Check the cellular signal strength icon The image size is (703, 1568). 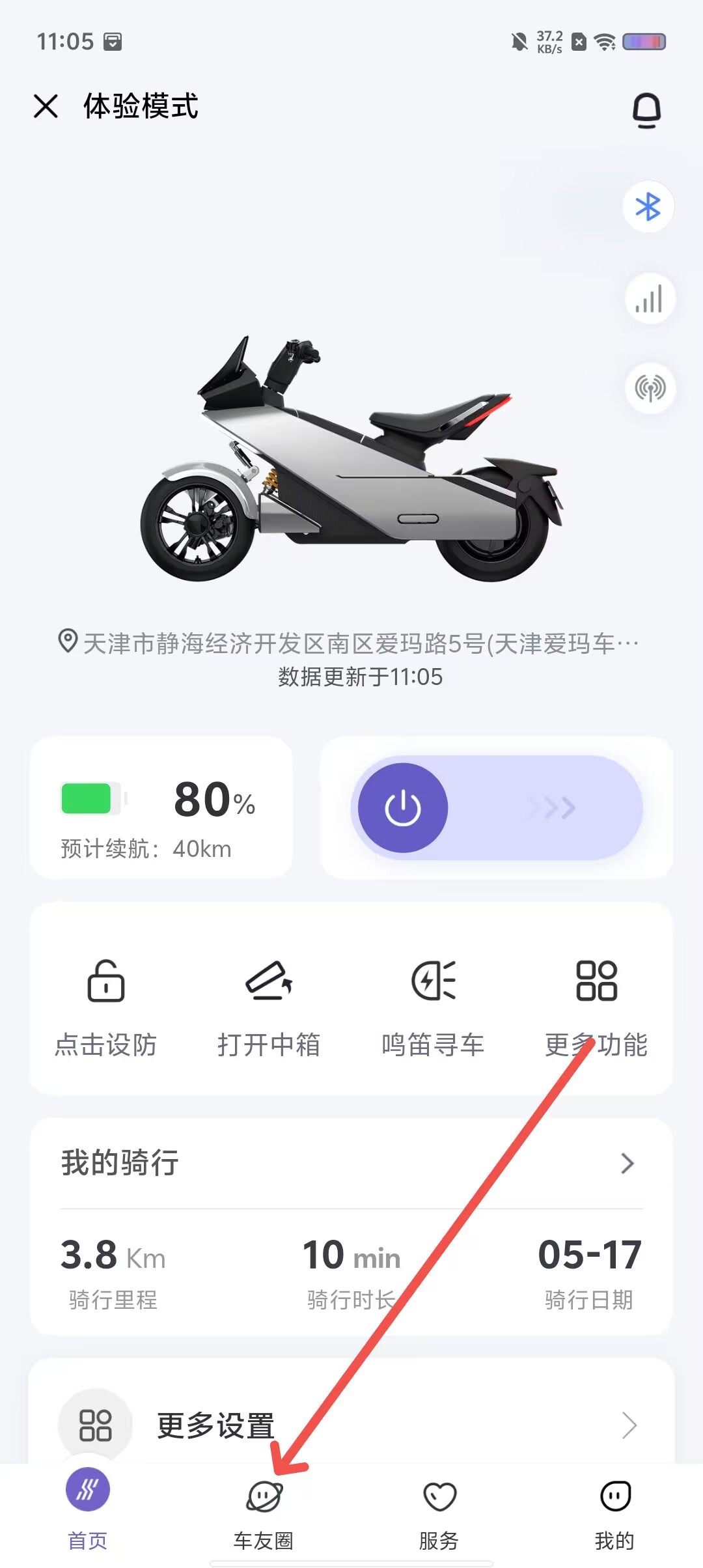(650, 299)
